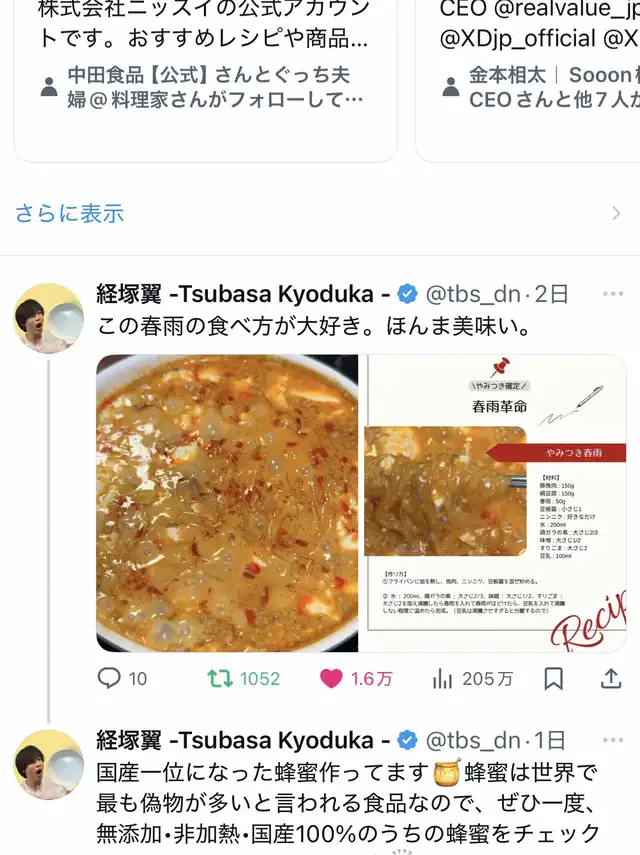Tap さらに表示 to show more accounts
The height and width of the screenshot is (855, 640).
click(70, 213)
